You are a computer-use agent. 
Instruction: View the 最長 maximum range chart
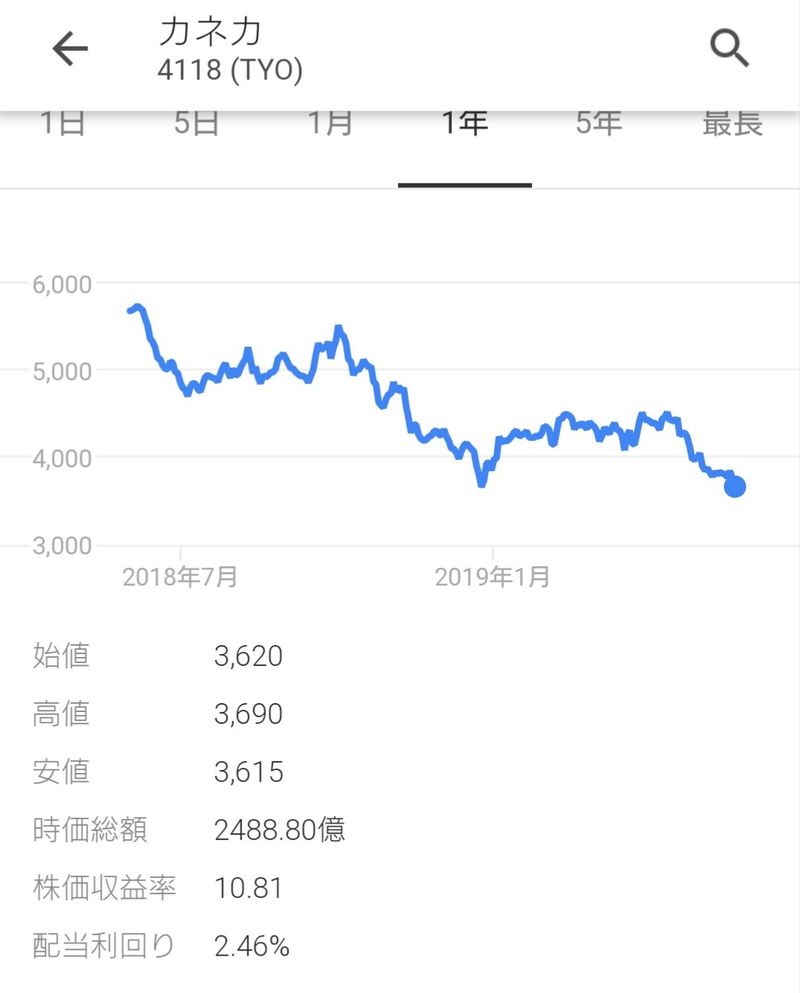[732, 126]
